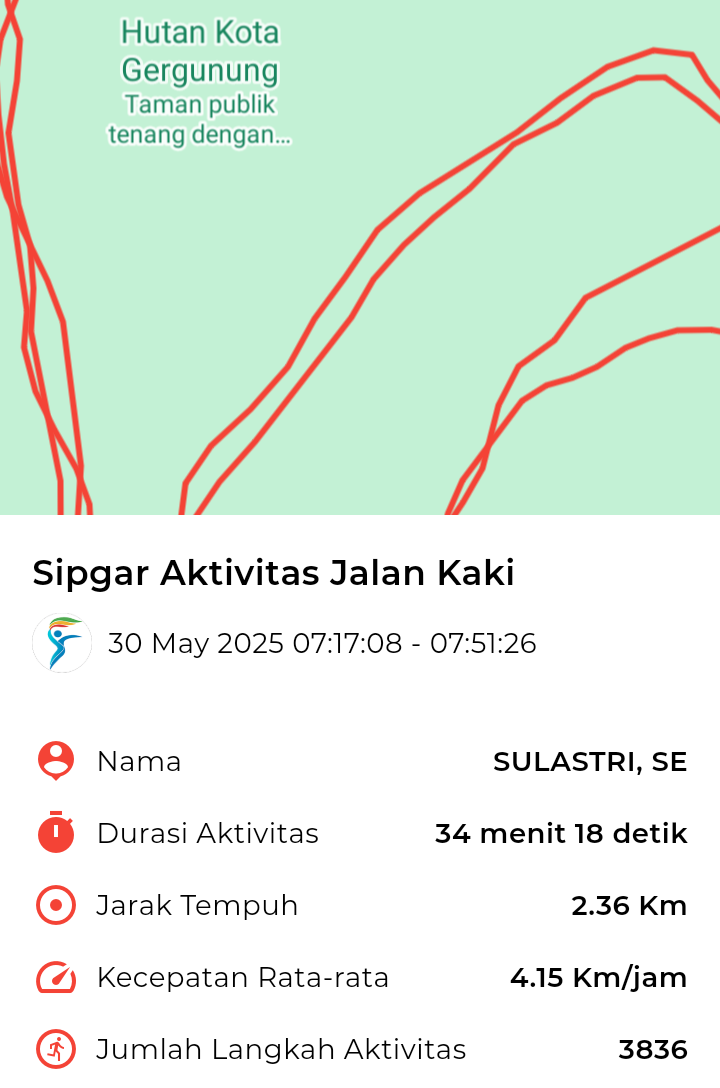Tap the distance value 2.36 Km
720x1088 pixels.
coord(628,905)
